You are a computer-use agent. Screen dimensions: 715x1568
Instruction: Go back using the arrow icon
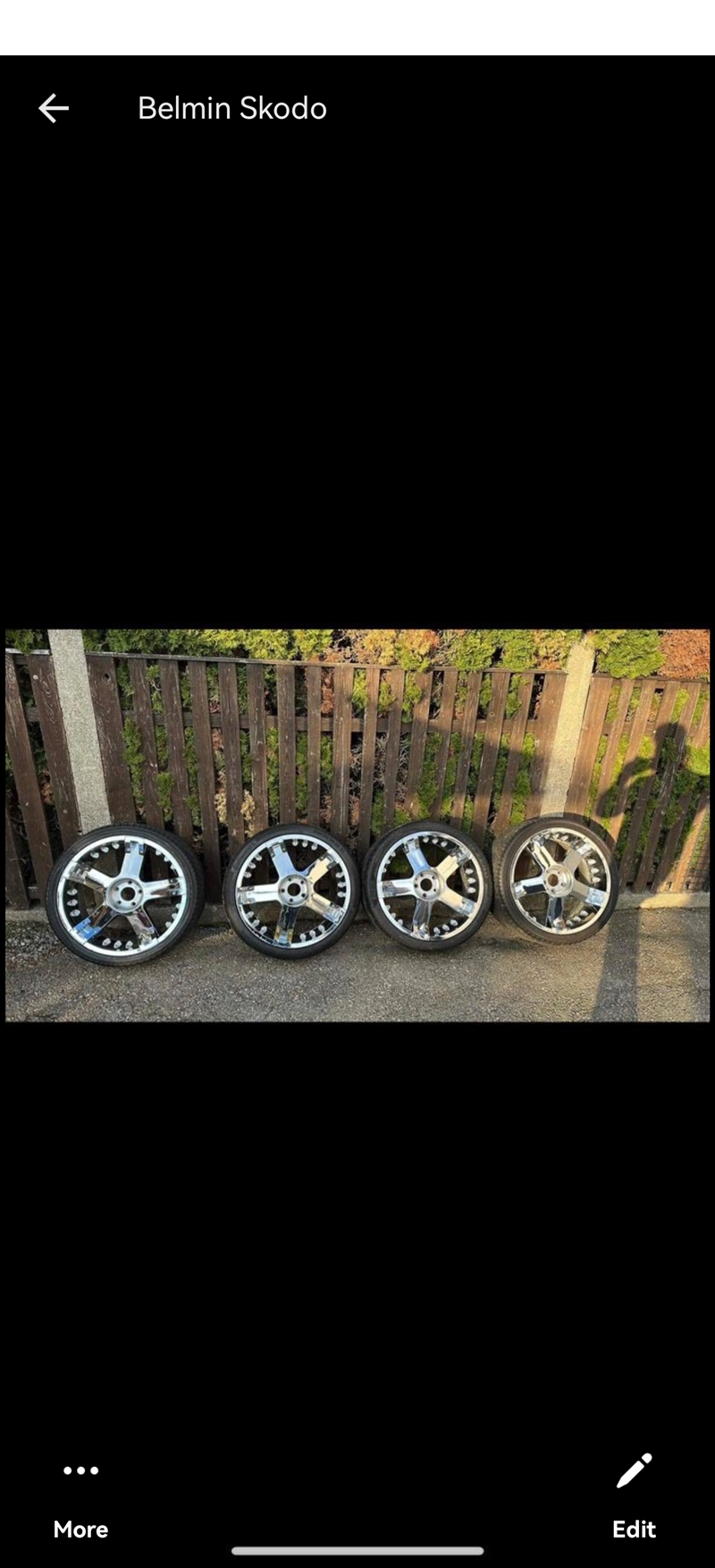(54, 108)
